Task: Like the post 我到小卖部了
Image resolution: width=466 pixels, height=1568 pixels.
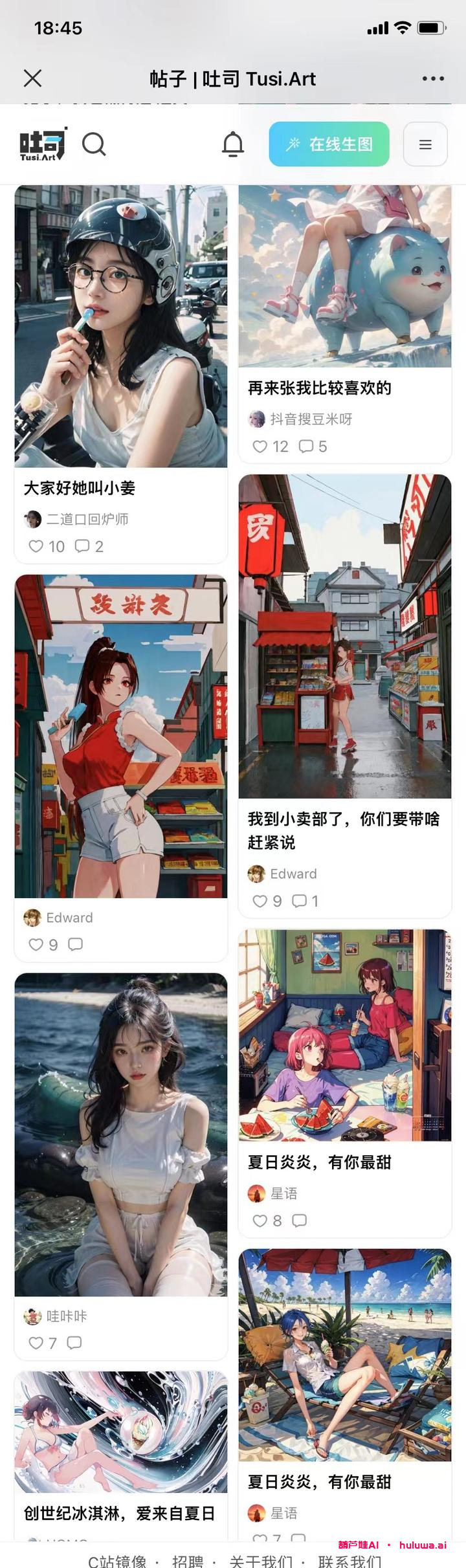Action: point(260,901)
